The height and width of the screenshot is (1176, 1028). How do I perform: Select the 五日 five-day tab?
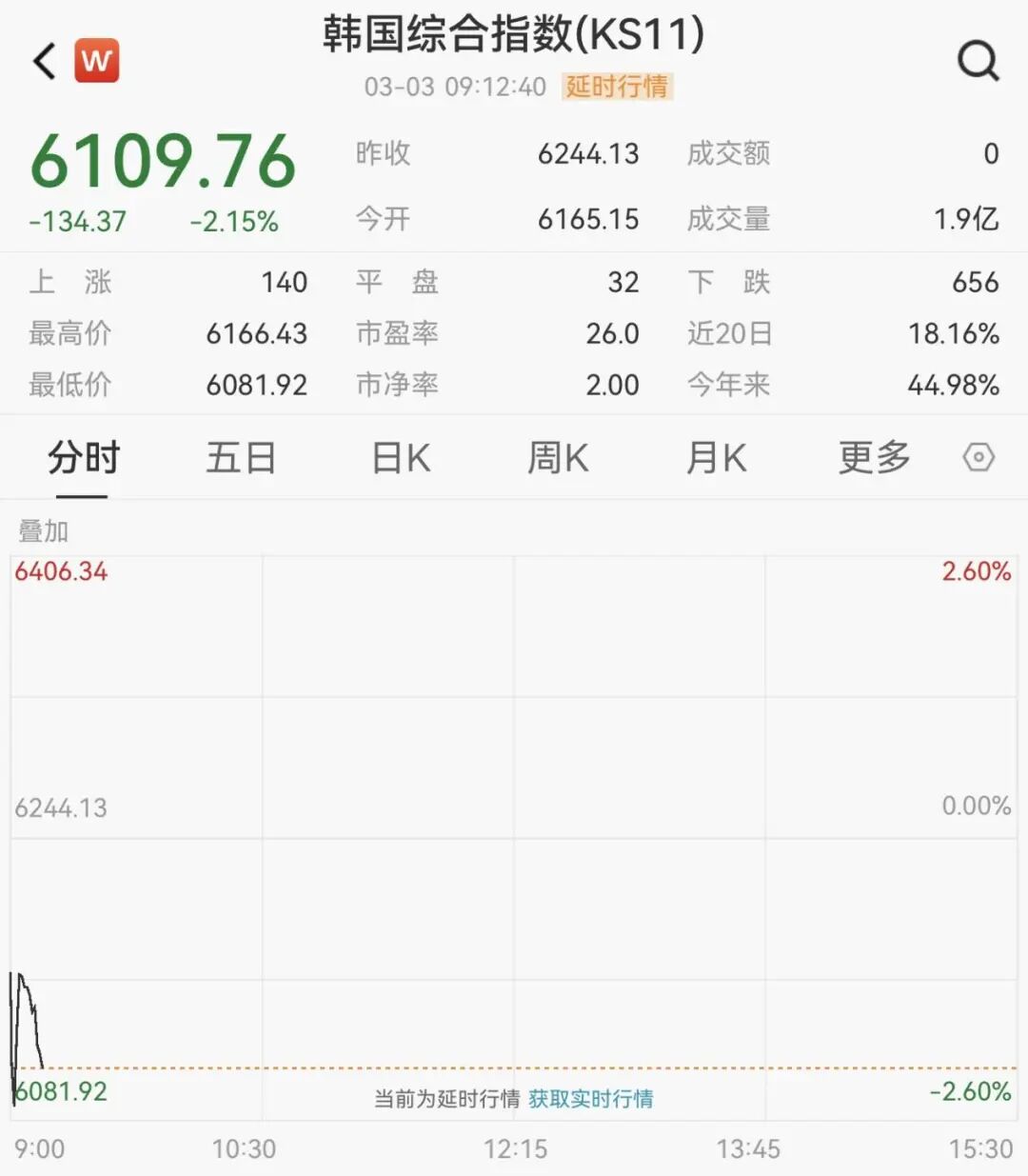click(241, 458)
